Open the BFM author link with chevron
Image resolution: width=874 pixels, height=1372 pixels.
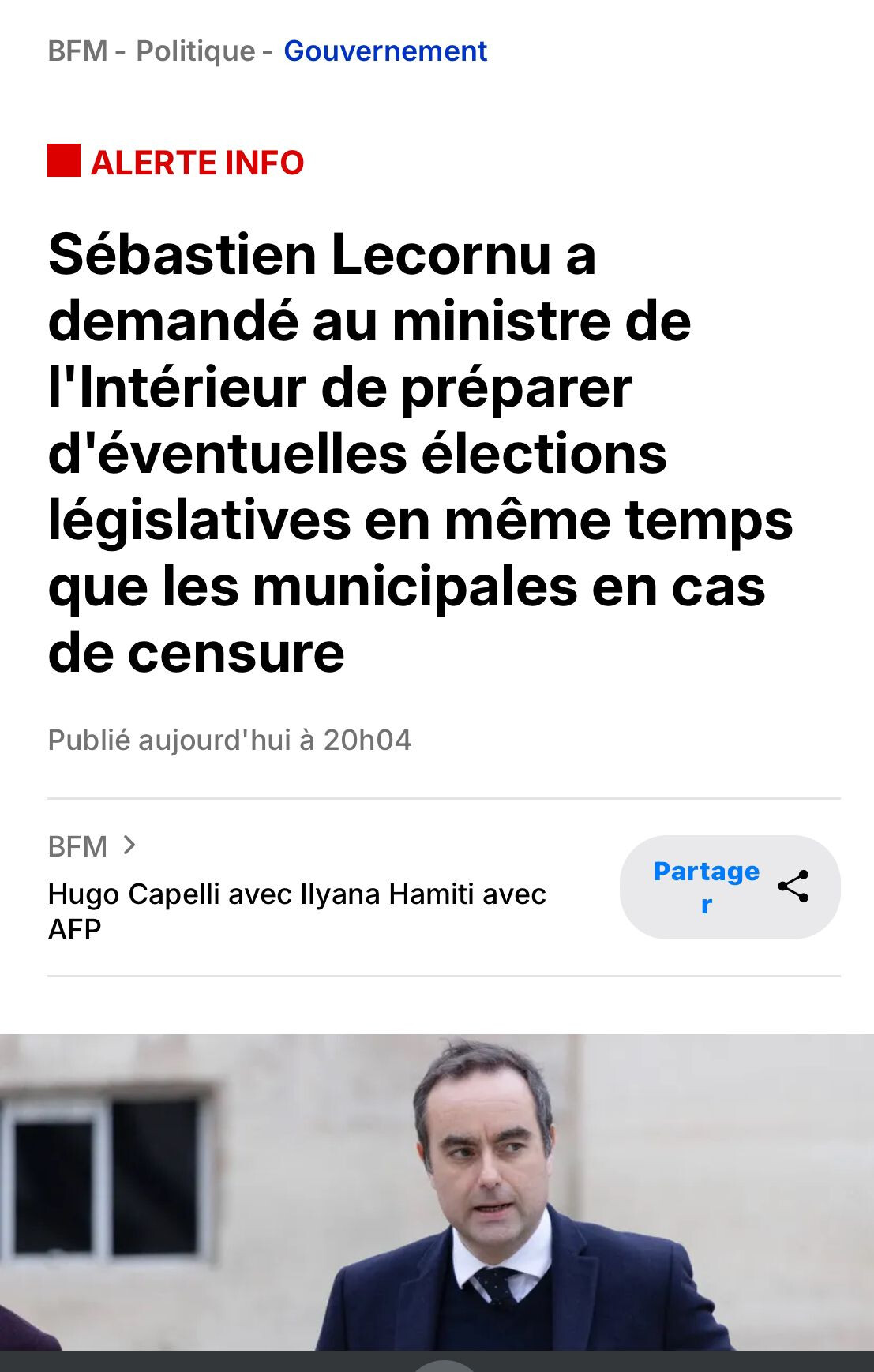point(92,846)
